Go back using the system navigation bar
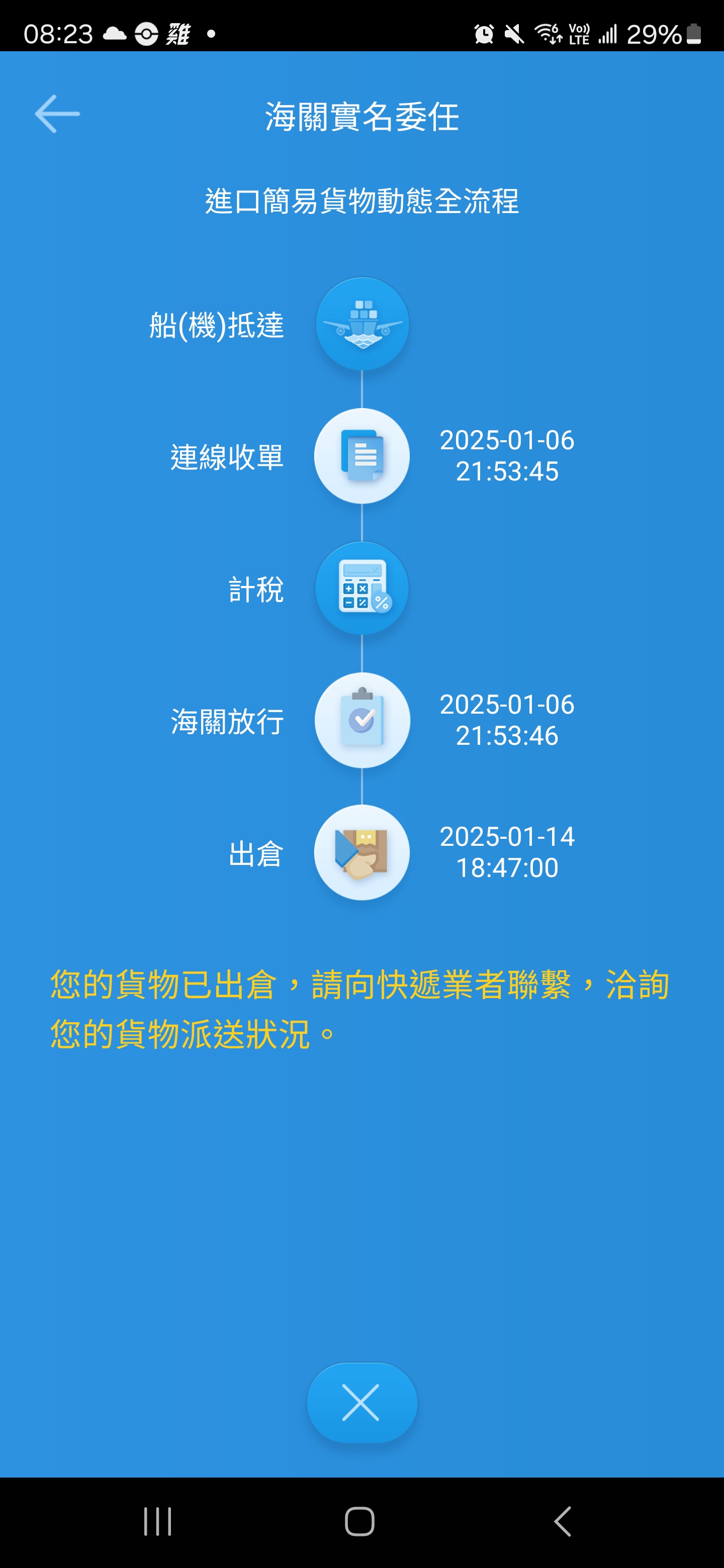This screenshot has width=724, height=1568. coord(563,1521)
